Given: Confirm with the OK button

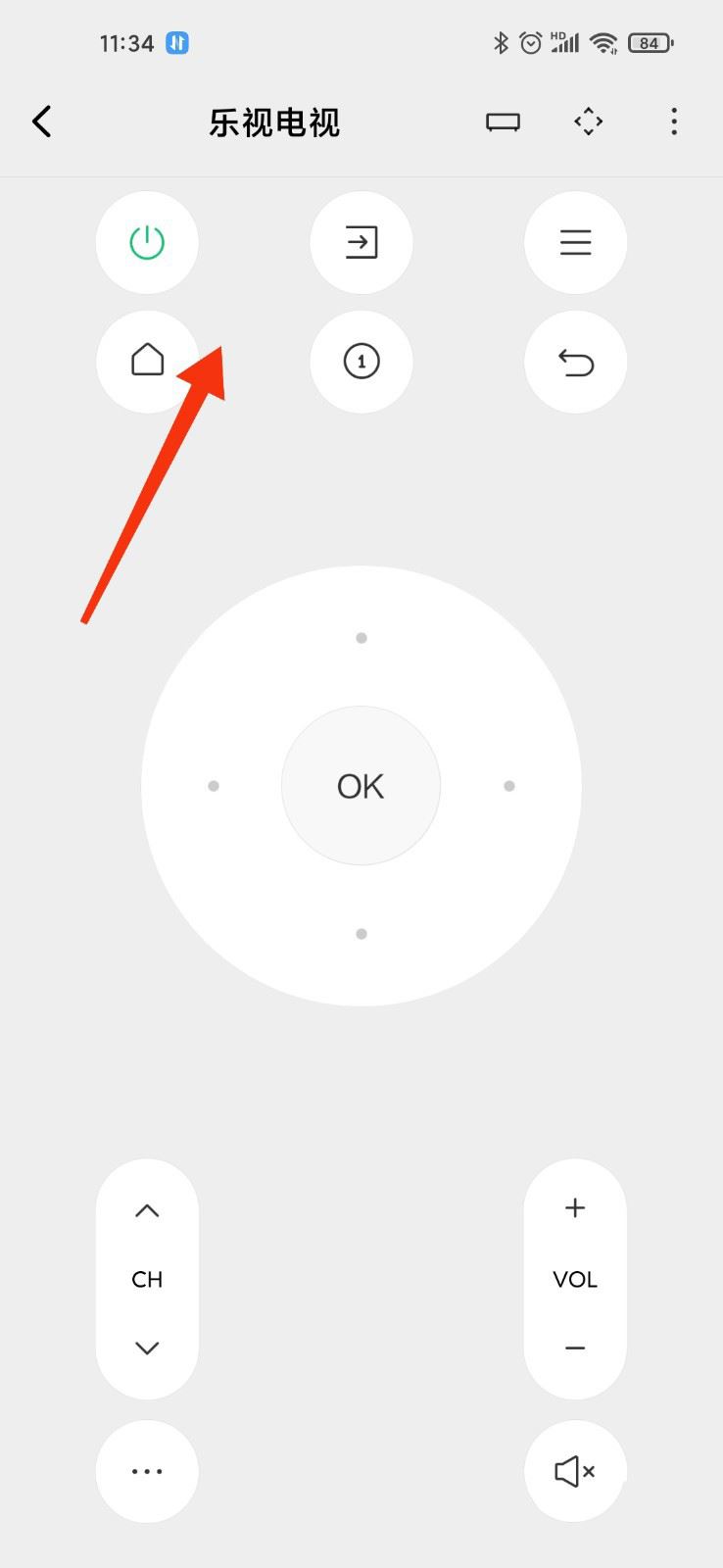Looking at the screenshot, I should 361,786.
